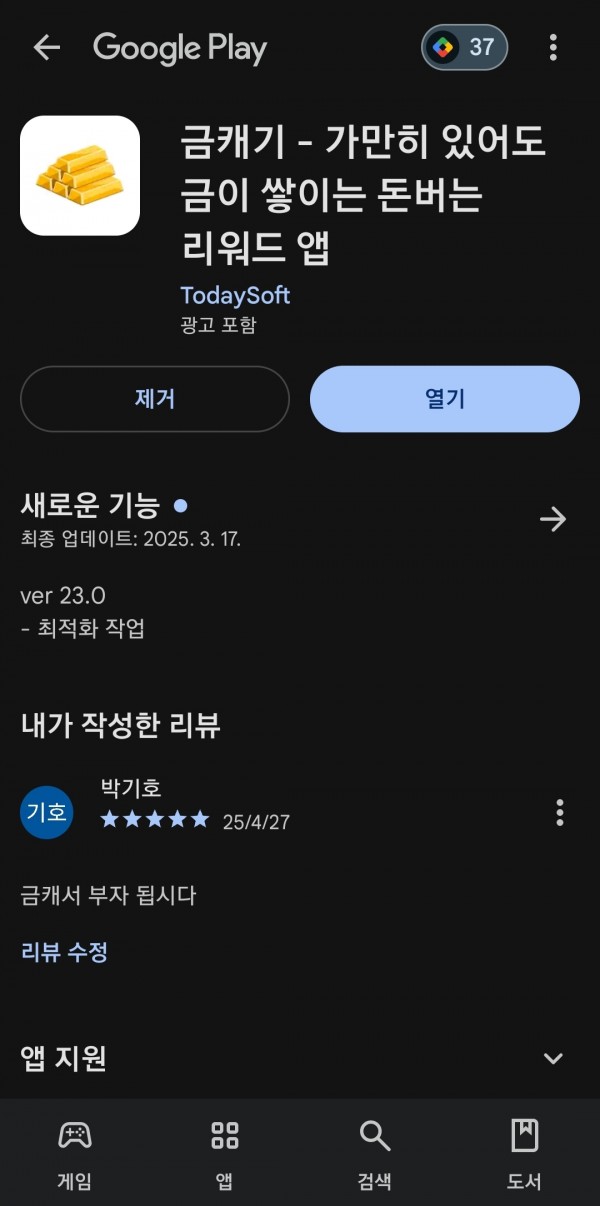Switch to the 앱 tab
600x1206 pixels.
225,1154
